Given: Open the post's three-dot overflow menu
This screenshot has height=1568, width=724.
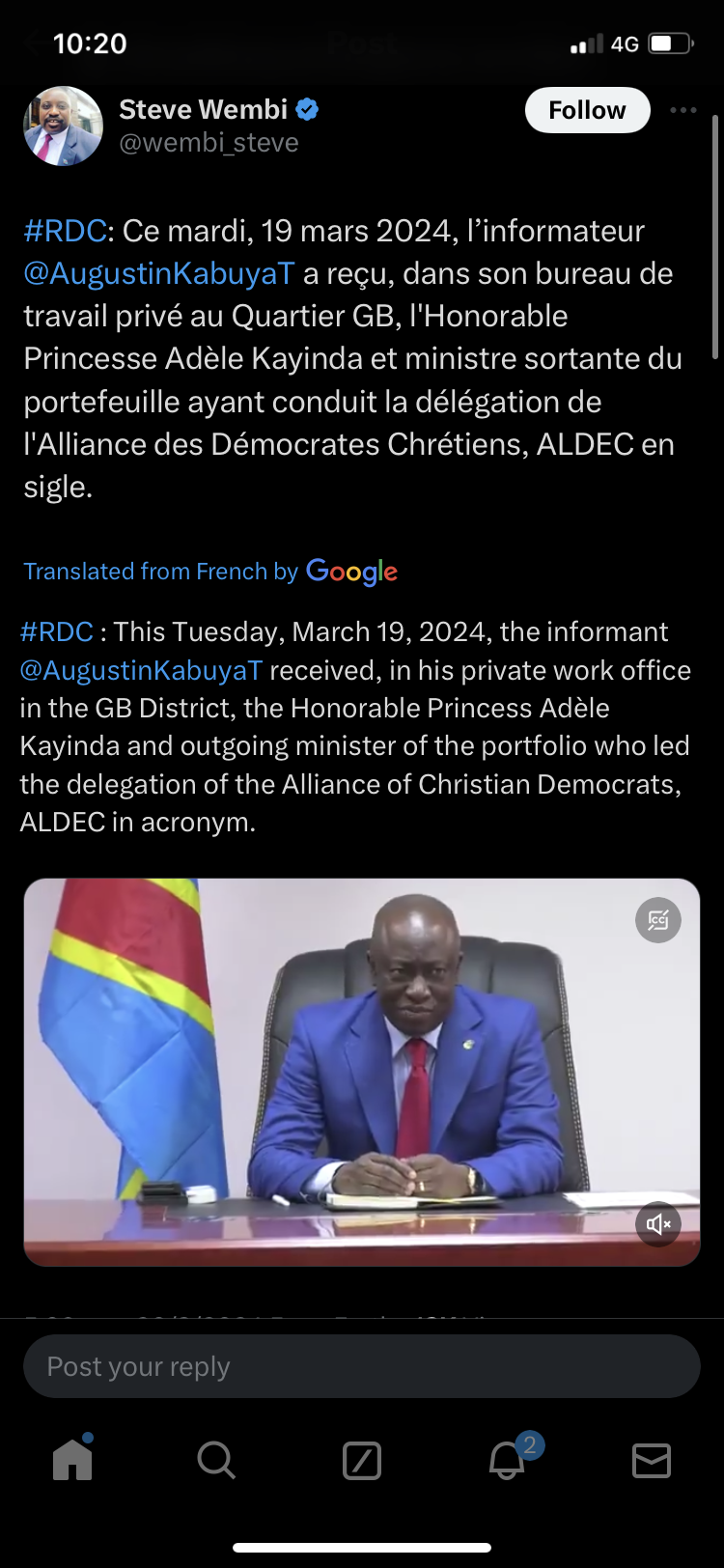Looking at the screenshot, I should click(683, 110).
